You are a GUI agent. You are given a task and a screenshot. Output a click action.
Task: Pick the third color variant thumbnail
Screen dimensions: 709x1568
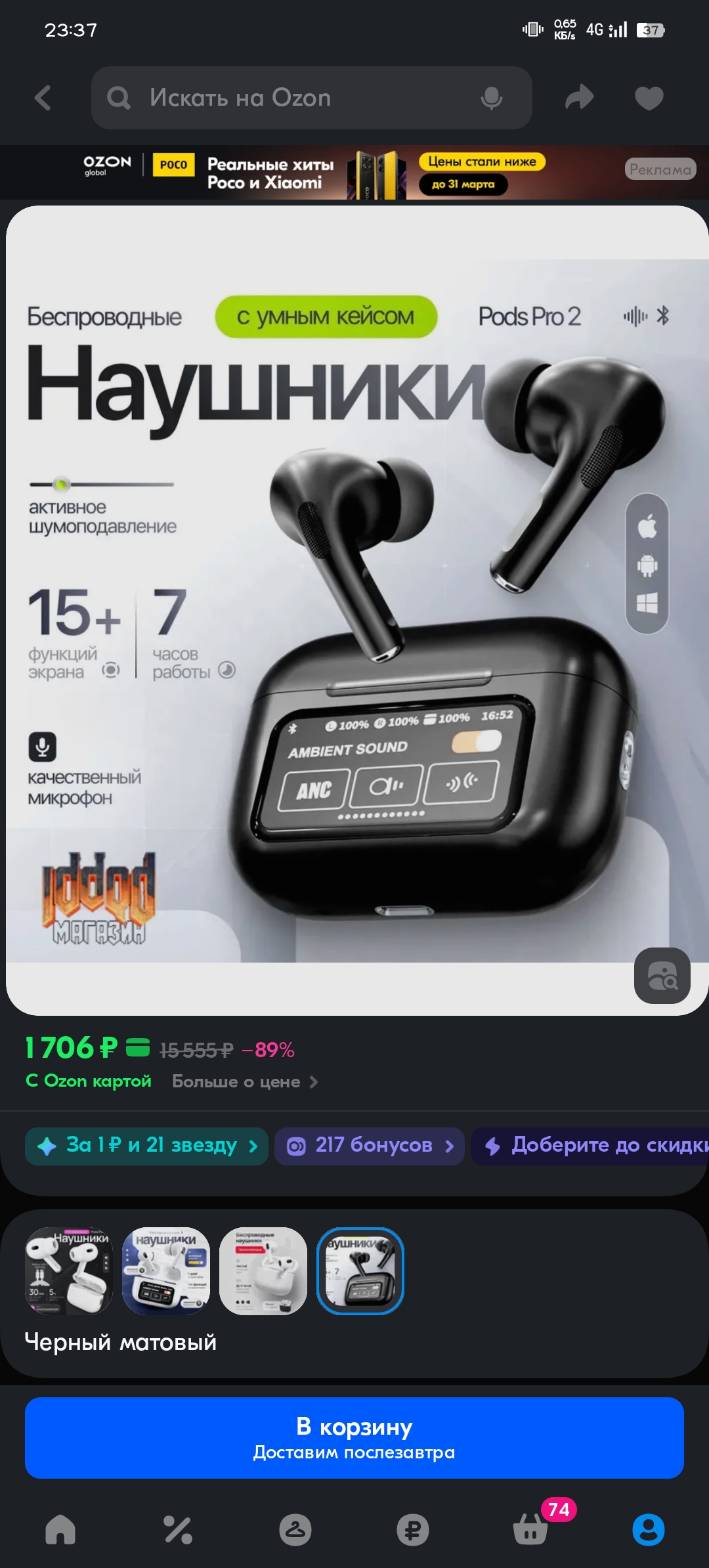[263, 1271]
